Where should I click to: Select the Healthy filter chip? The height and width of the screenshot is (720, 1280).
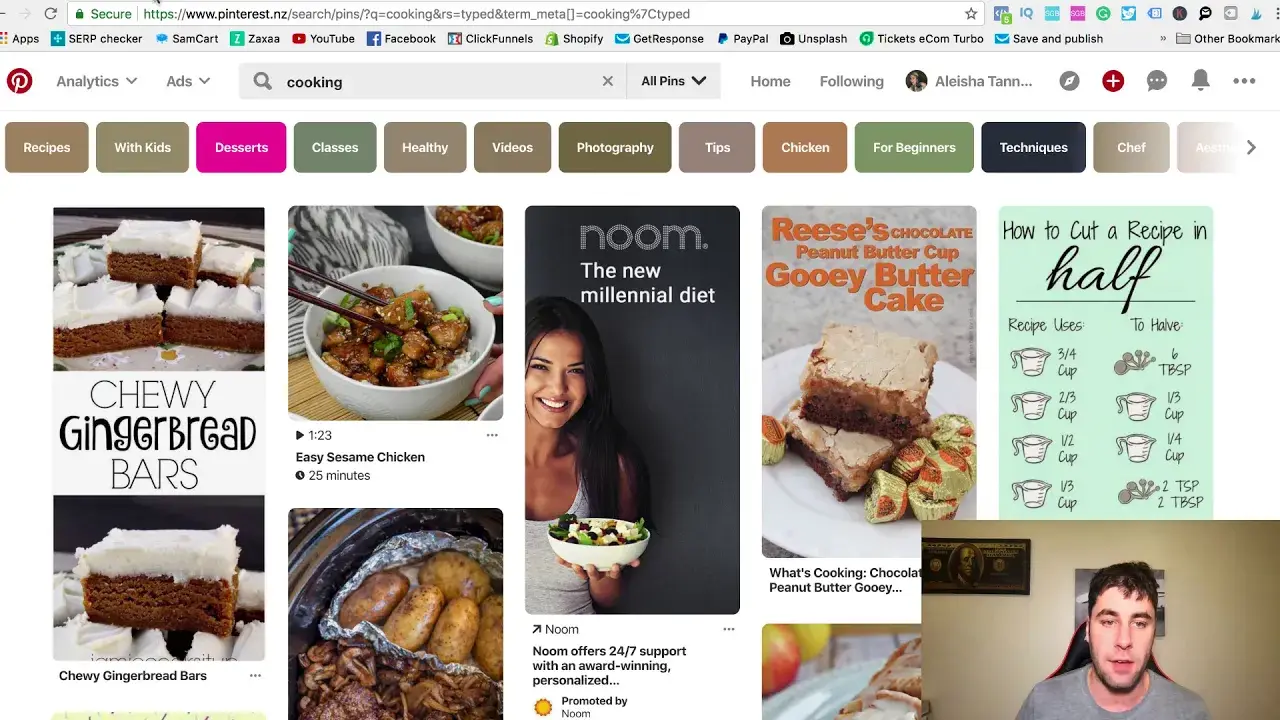pyautogui.click(x=425, y=147)
